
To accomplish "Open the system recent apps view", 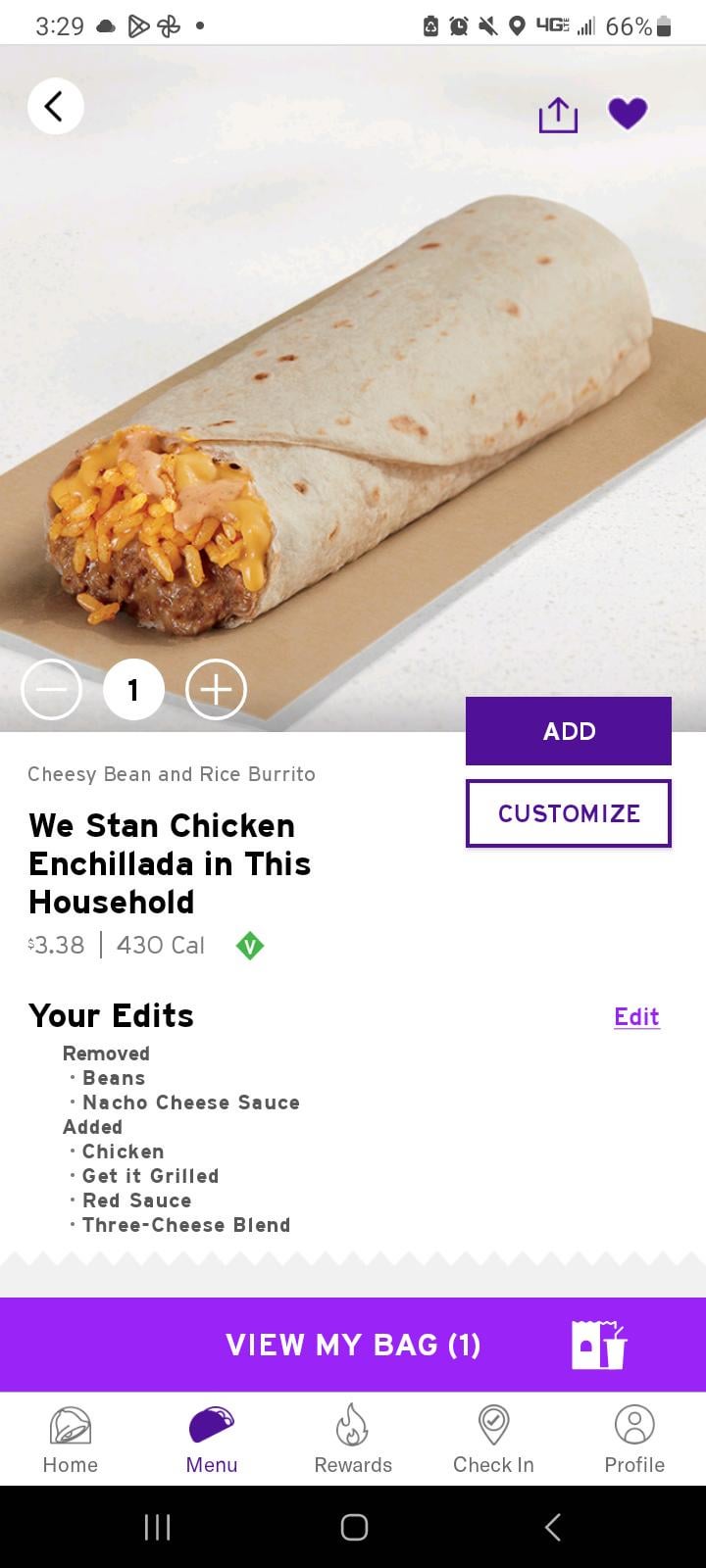I will point(157,1527).
